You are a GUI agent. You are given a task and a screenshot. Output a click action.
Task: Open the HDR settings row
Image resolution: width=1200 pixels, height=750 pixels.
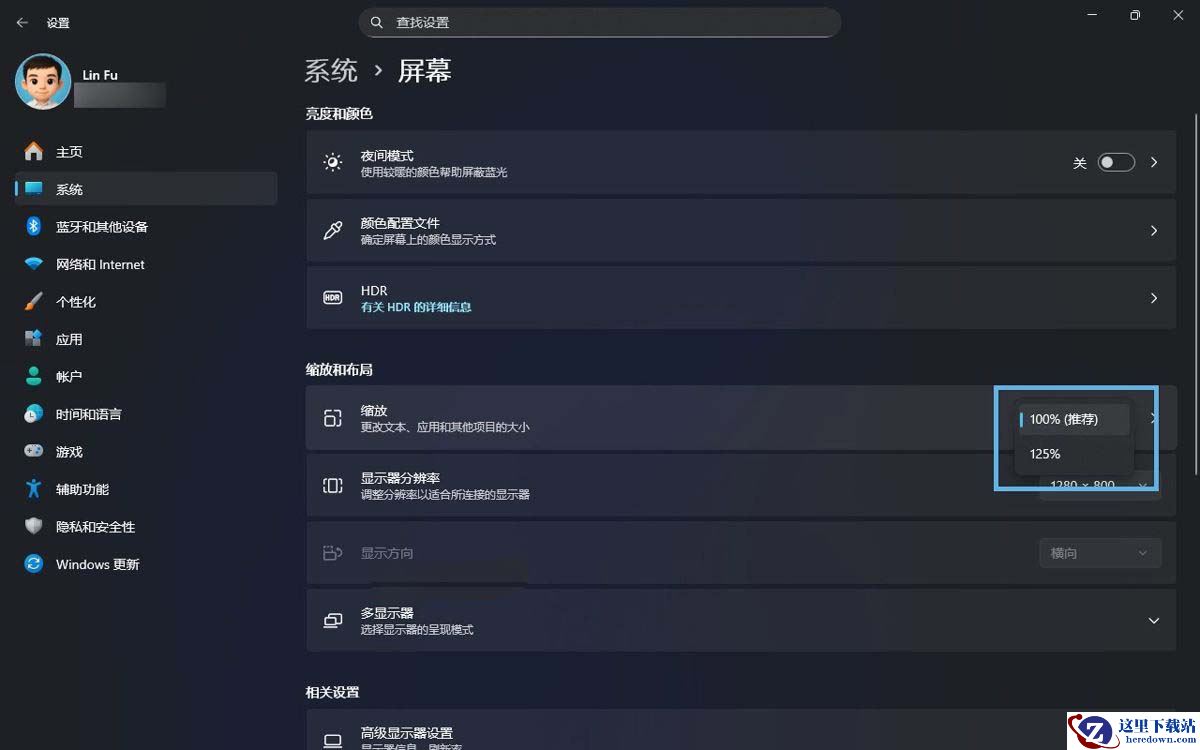coord(740,298)
